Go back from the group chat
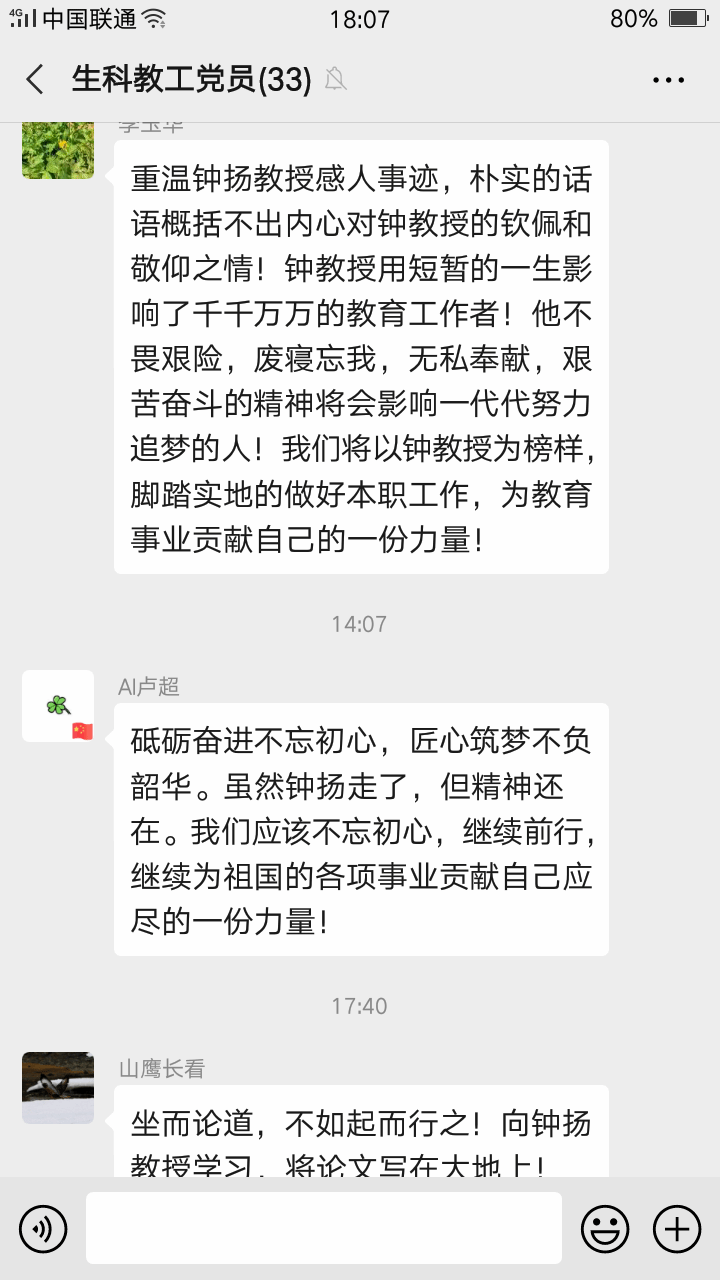 click(x=36, y=80)
